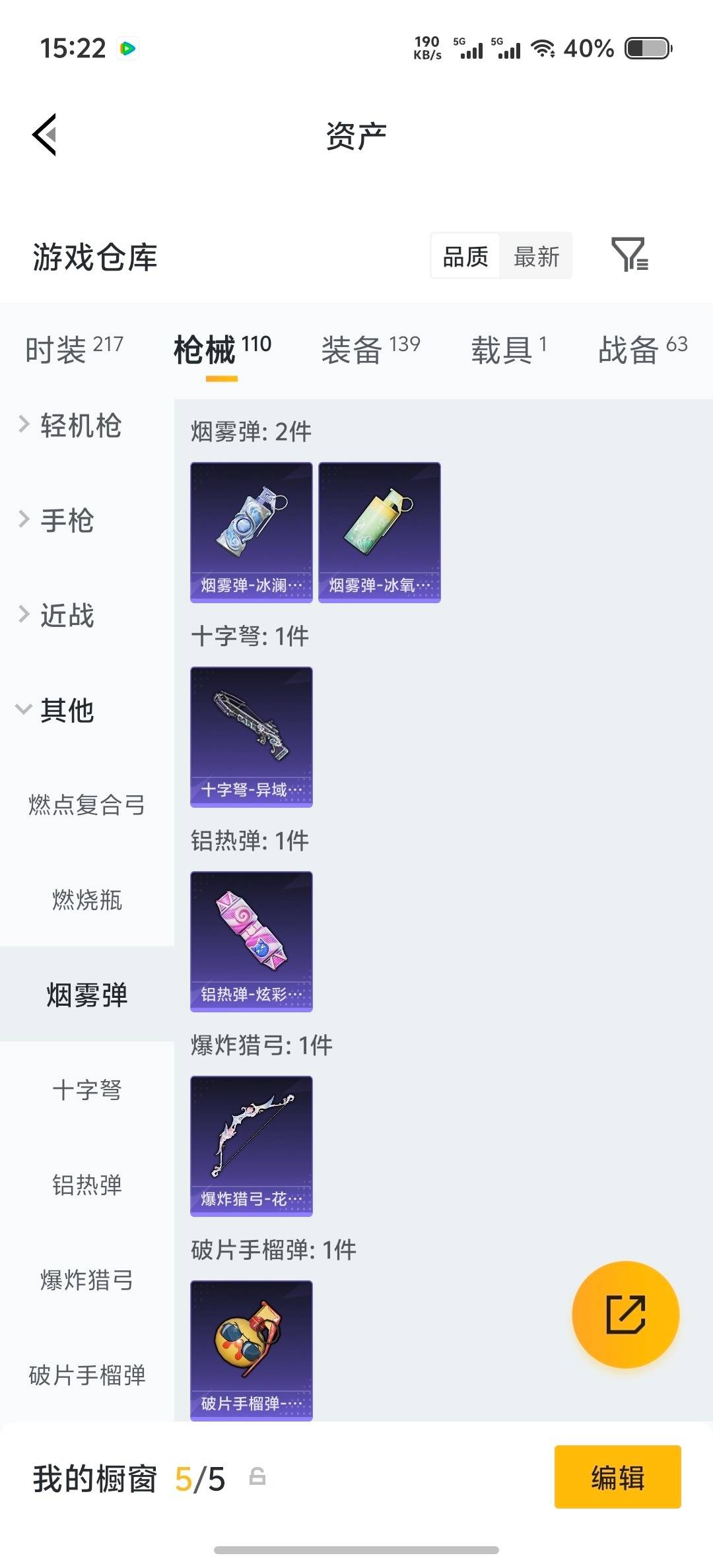The image size is (713, 1568).
Task: Select 破片手榴弹 in the sidebar list
Action: point(86,1375)
